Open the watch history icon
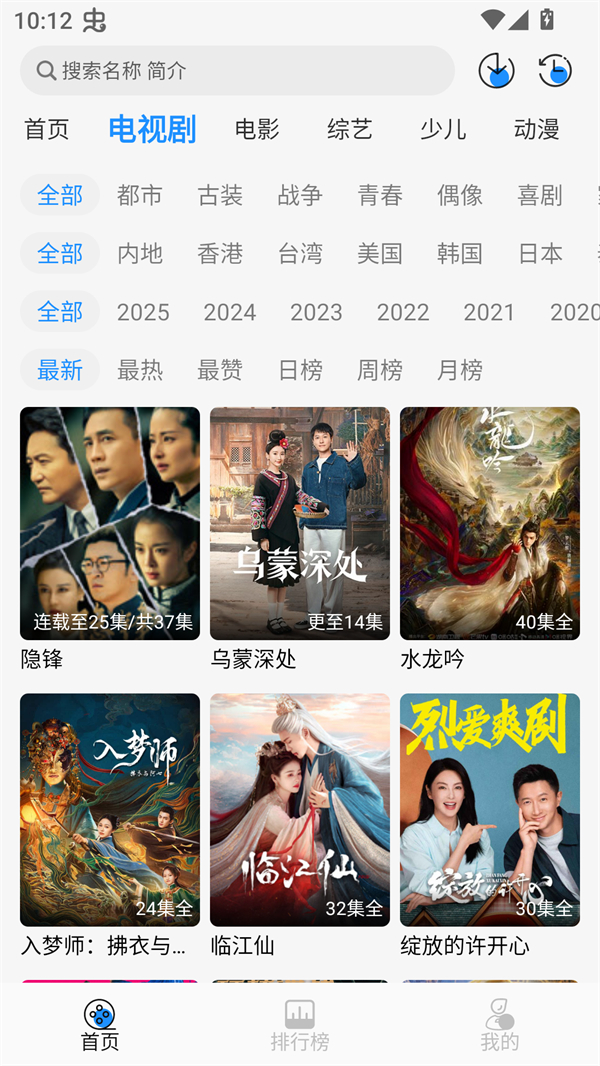Image resolution: width=600 pixels, height=1066 pixels. [x=555, y=71]
